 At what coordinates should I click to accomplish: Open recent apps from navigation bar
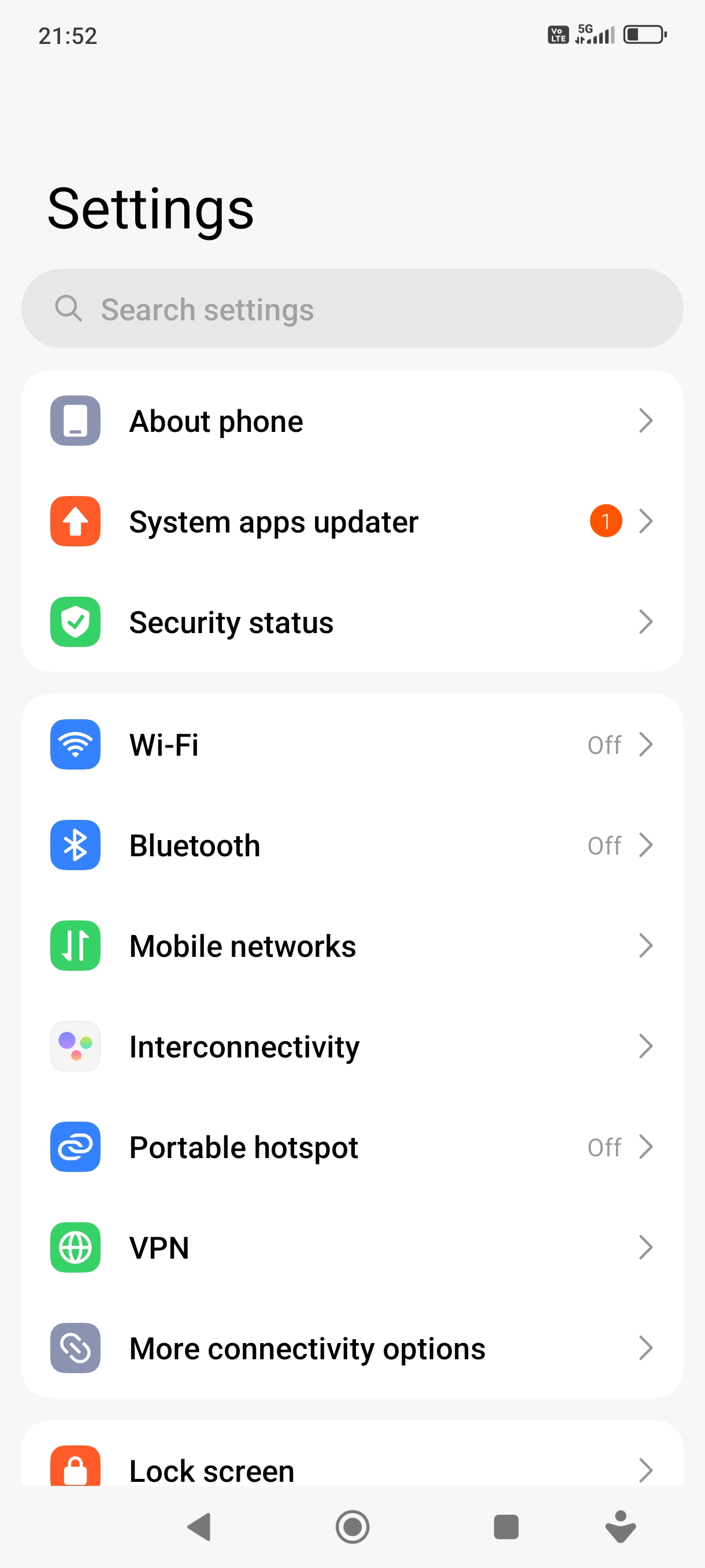coord(506,1526)
